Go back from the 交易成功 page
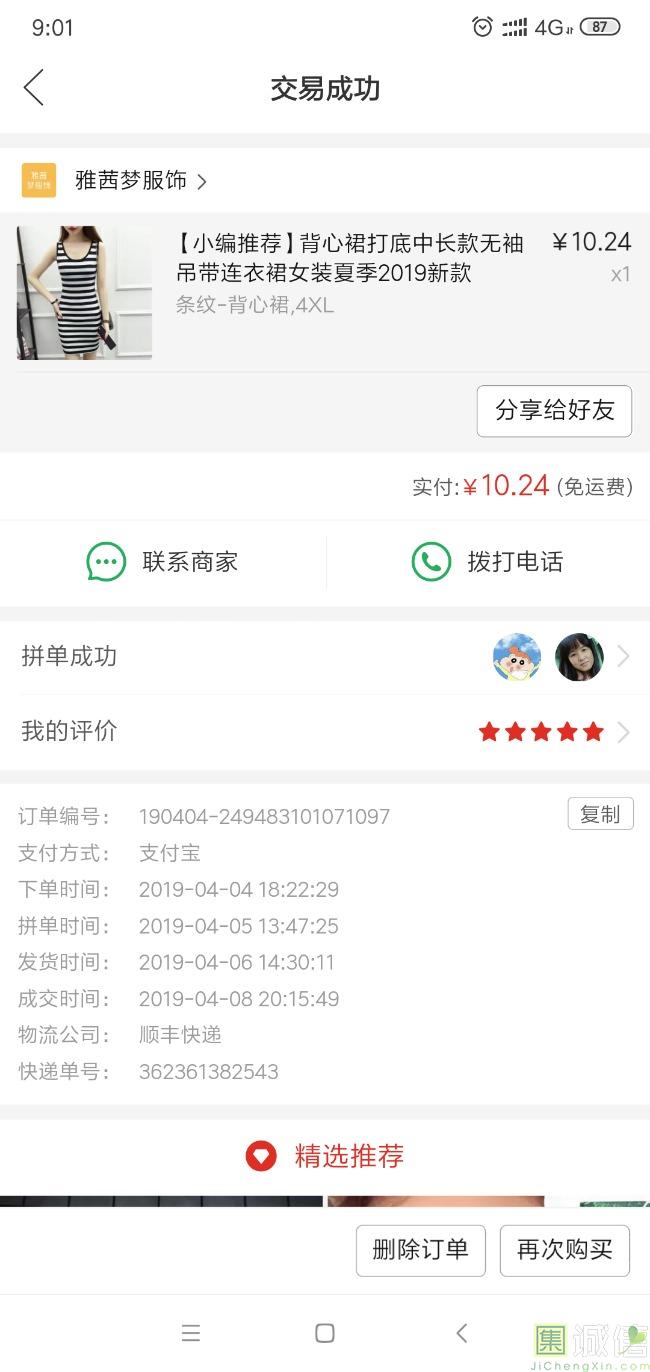The image size is (650, 1372). pos(34,88)
